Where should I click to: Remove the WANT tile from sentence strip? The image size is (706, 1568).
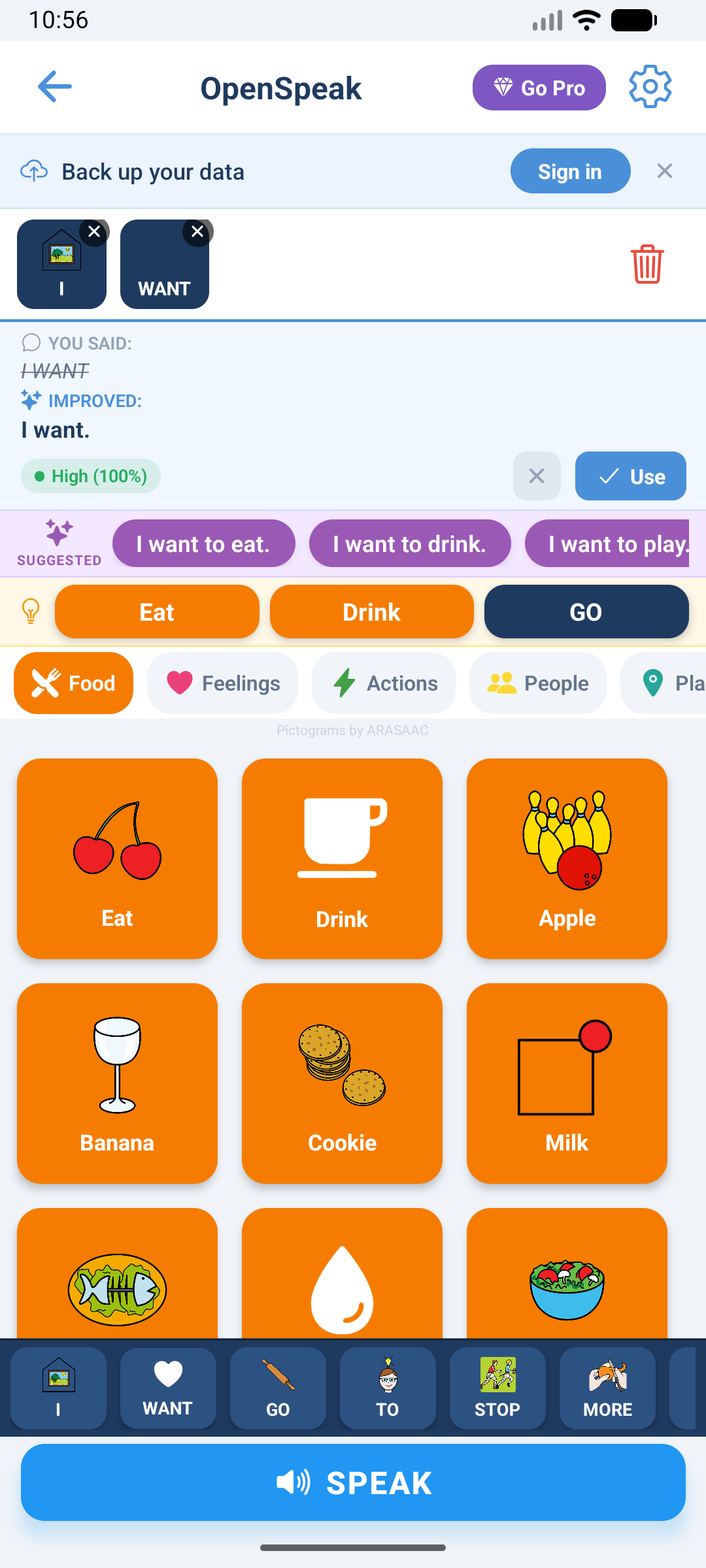tap(198, 232)
